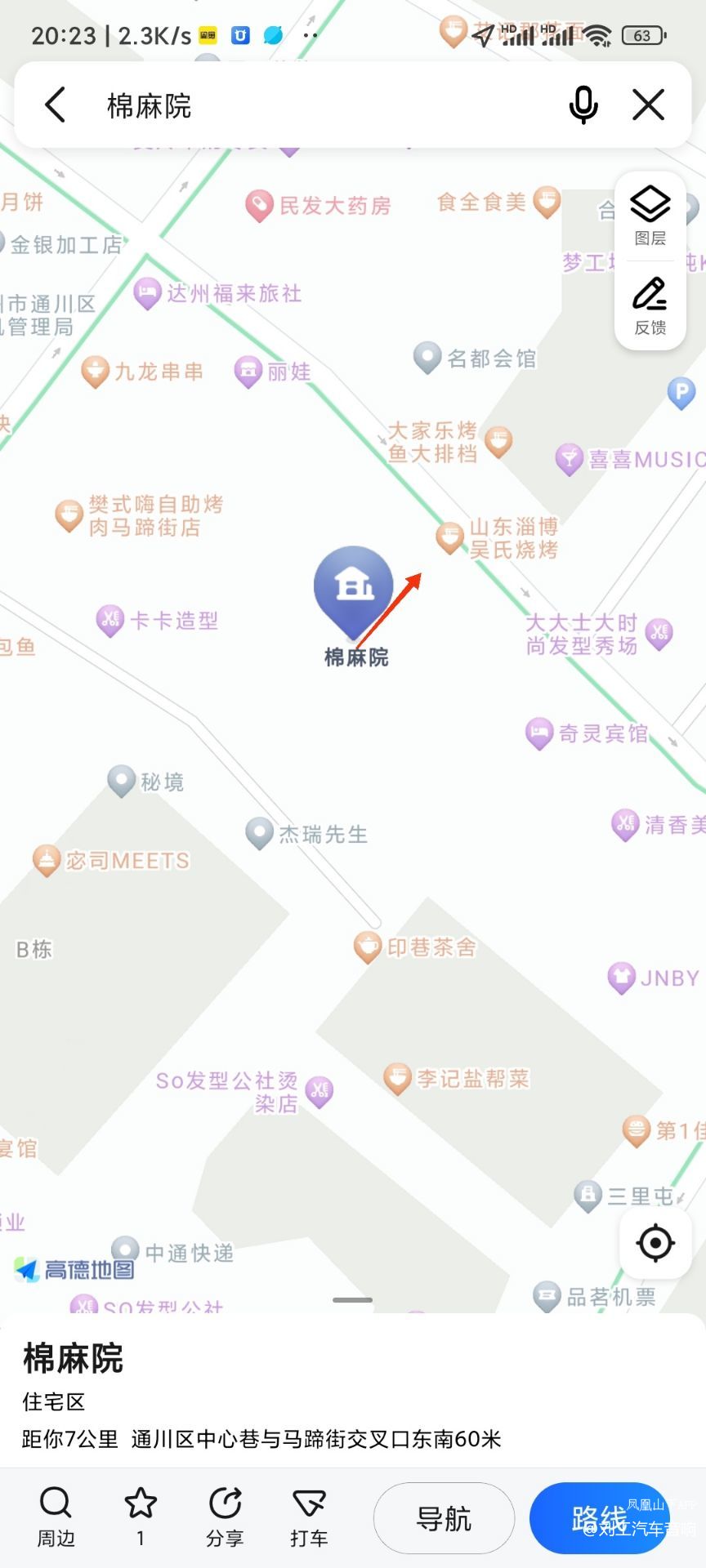Tap the 棉麻院 search field
Image resolution: width=706 pixels, height=1568 pixels.
[327, 105]
